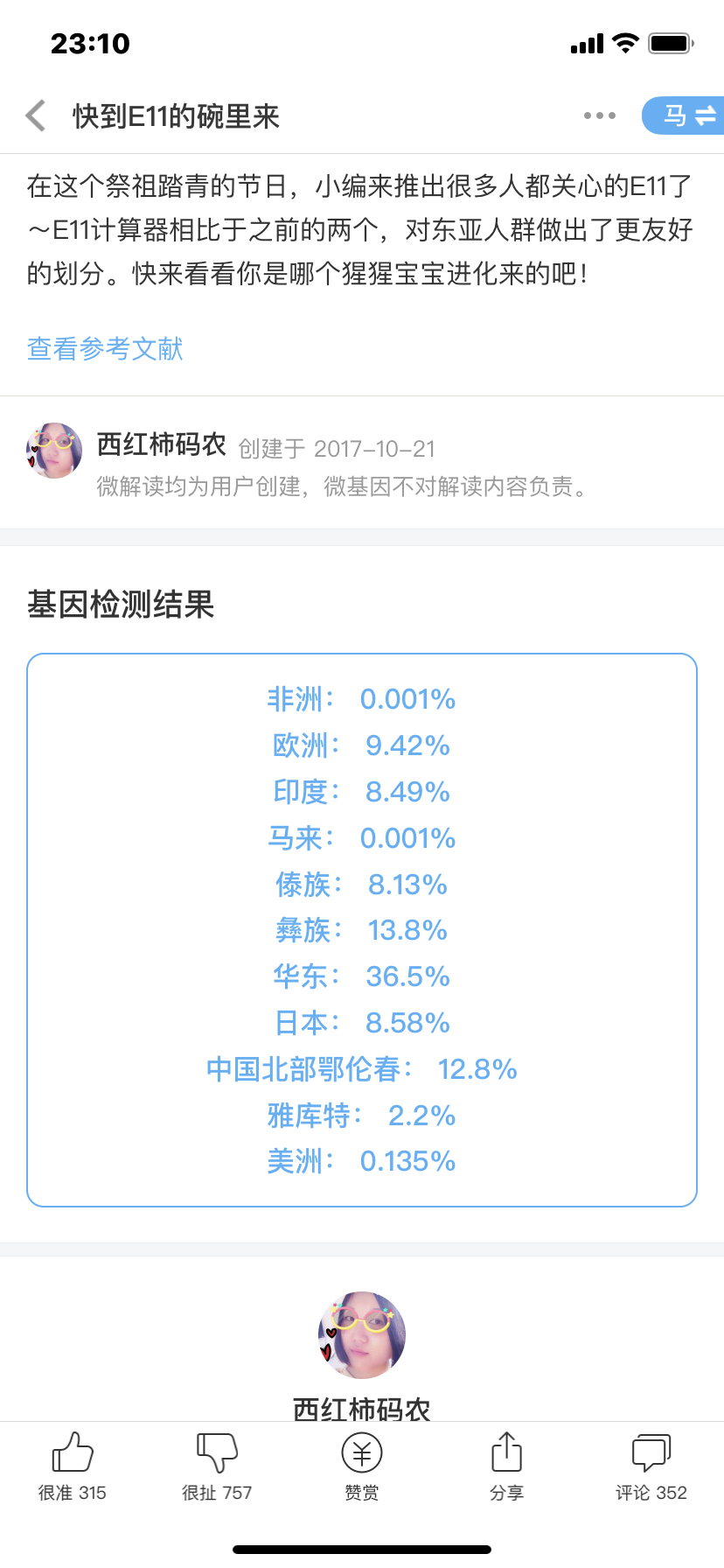Mark the result as 很扯

[x=217, y=1467]
